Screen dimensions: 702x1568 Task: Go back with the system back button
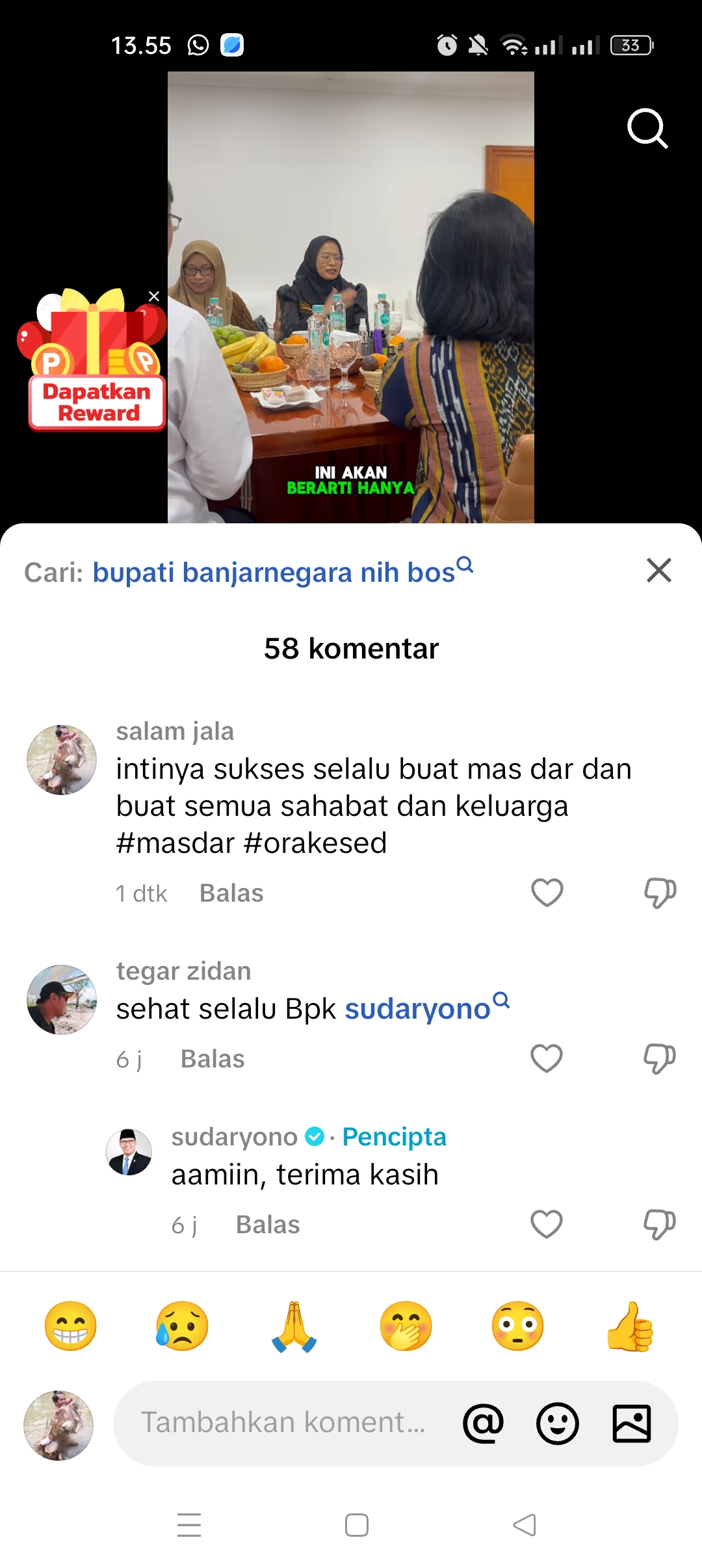coord(525,1524)
